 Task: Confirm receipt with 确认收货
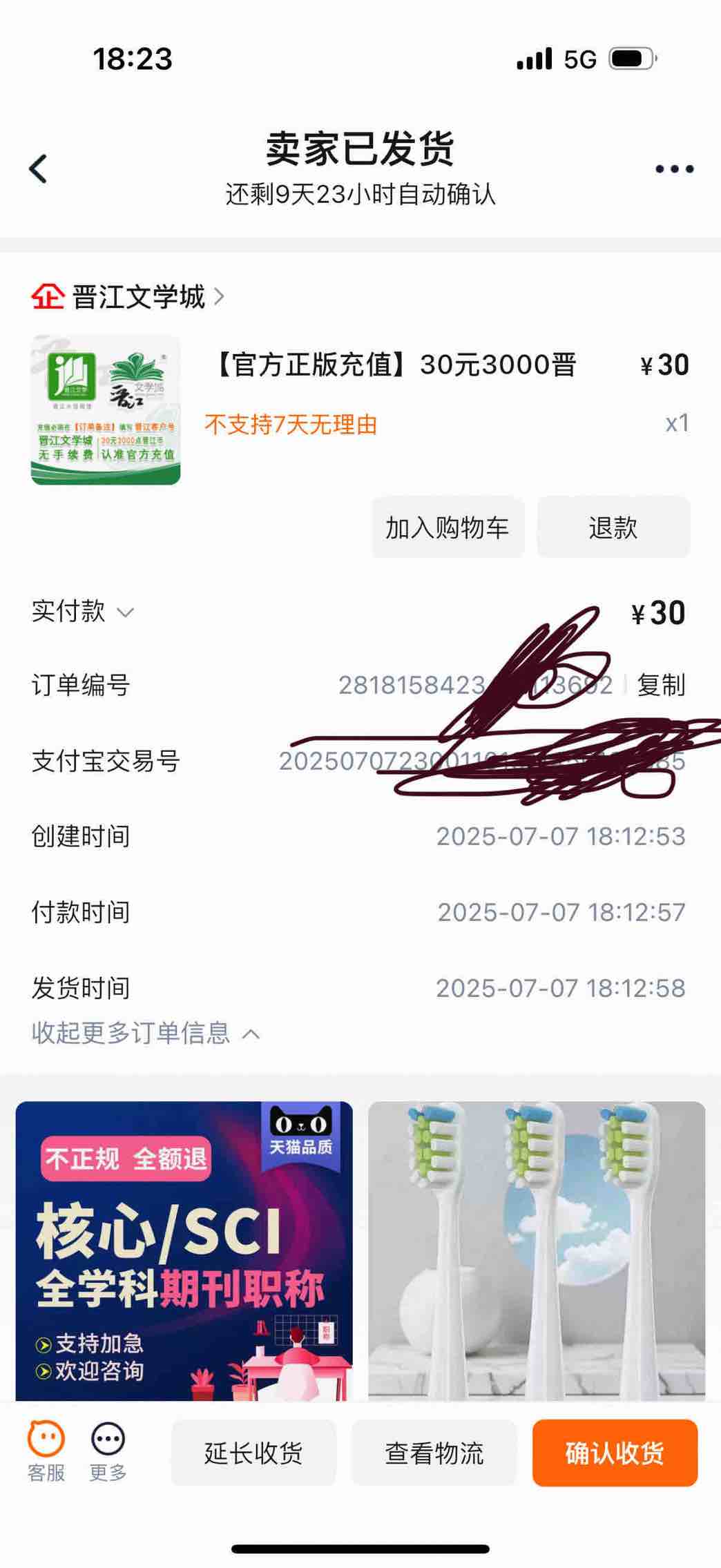615,1453
